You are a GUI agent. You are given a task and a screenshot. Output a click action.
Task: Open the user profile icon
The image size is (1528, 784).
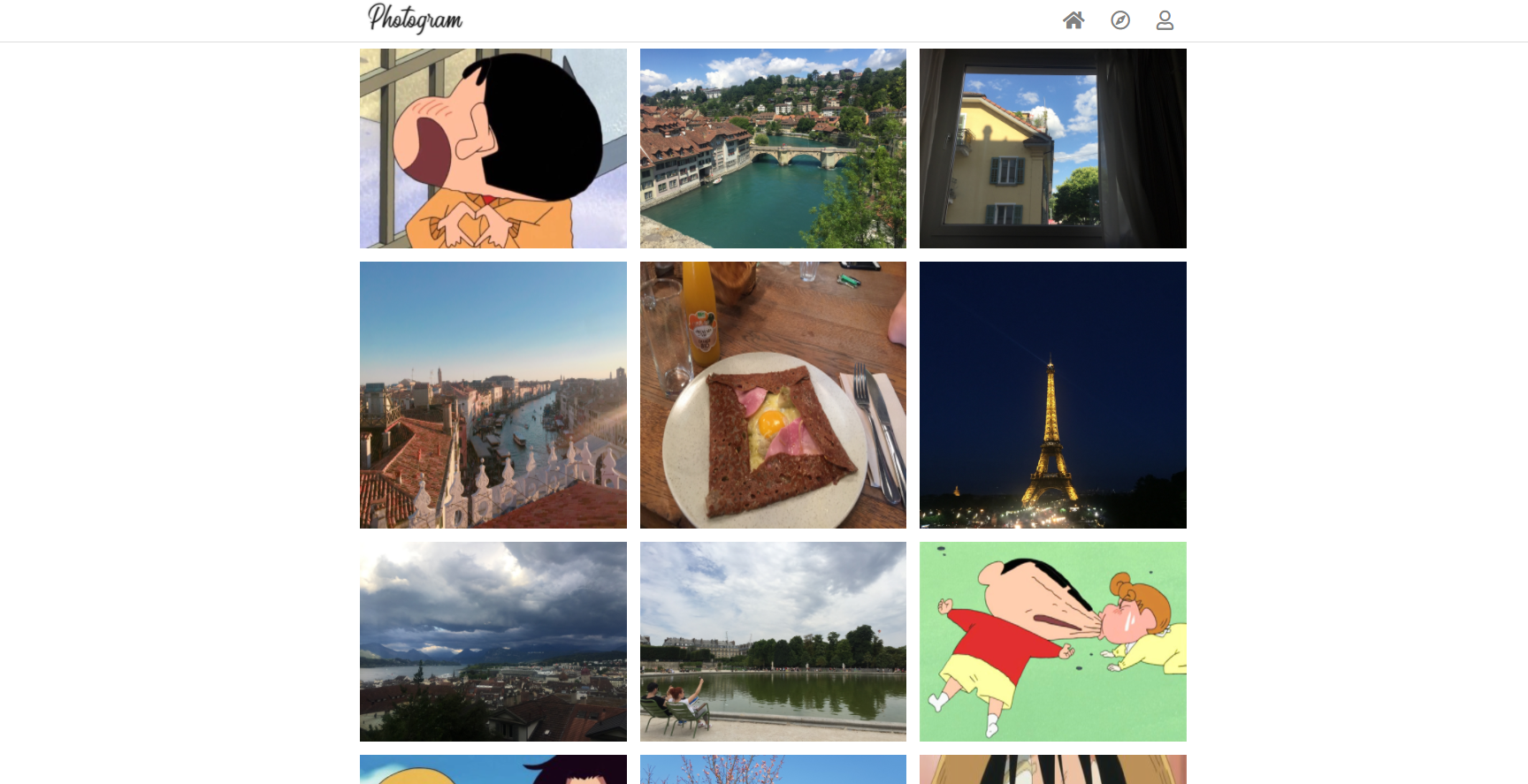click(x=1165, y=20)
